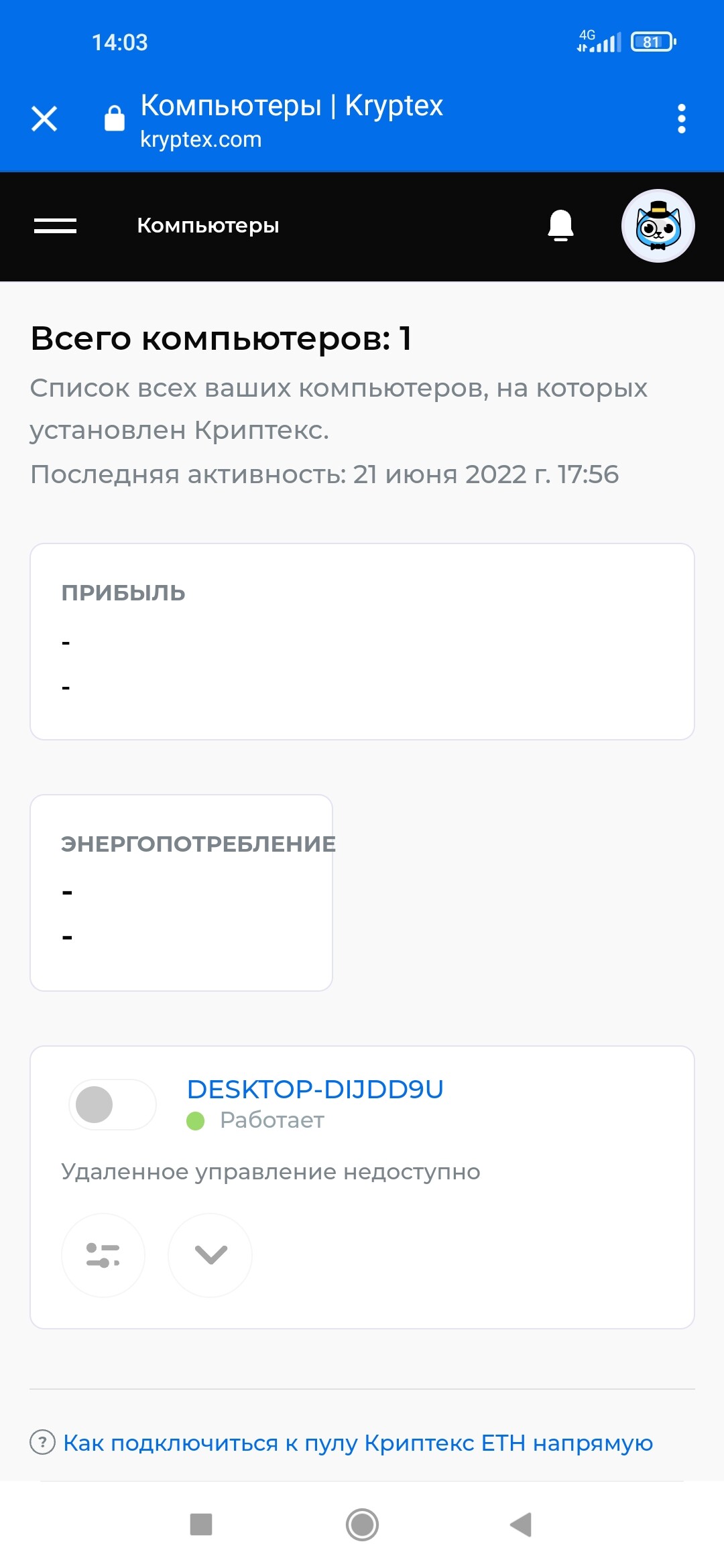Expand DESKTOP-DIJDD9U details with chevron
Image resolution: width=724 pixels, height=1568 pixels.
tap(210, 1255)
